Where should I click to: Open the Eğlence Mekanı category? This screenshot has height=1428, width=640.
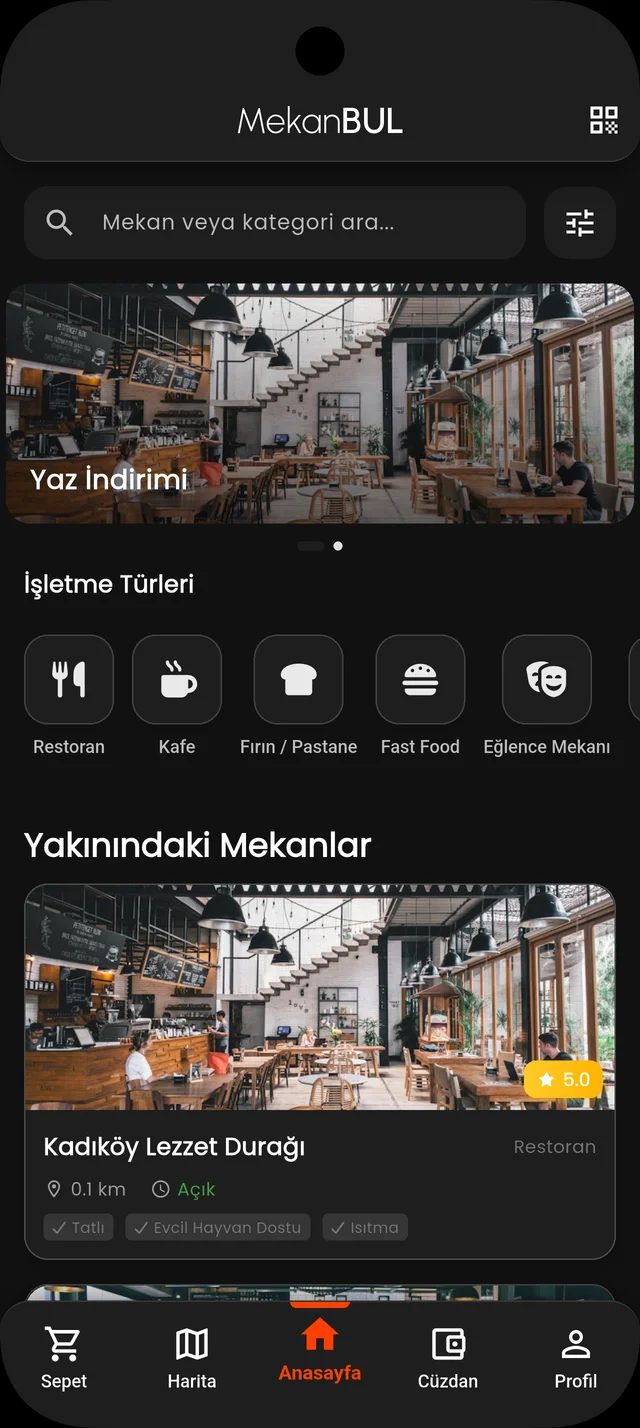[547, 680]
